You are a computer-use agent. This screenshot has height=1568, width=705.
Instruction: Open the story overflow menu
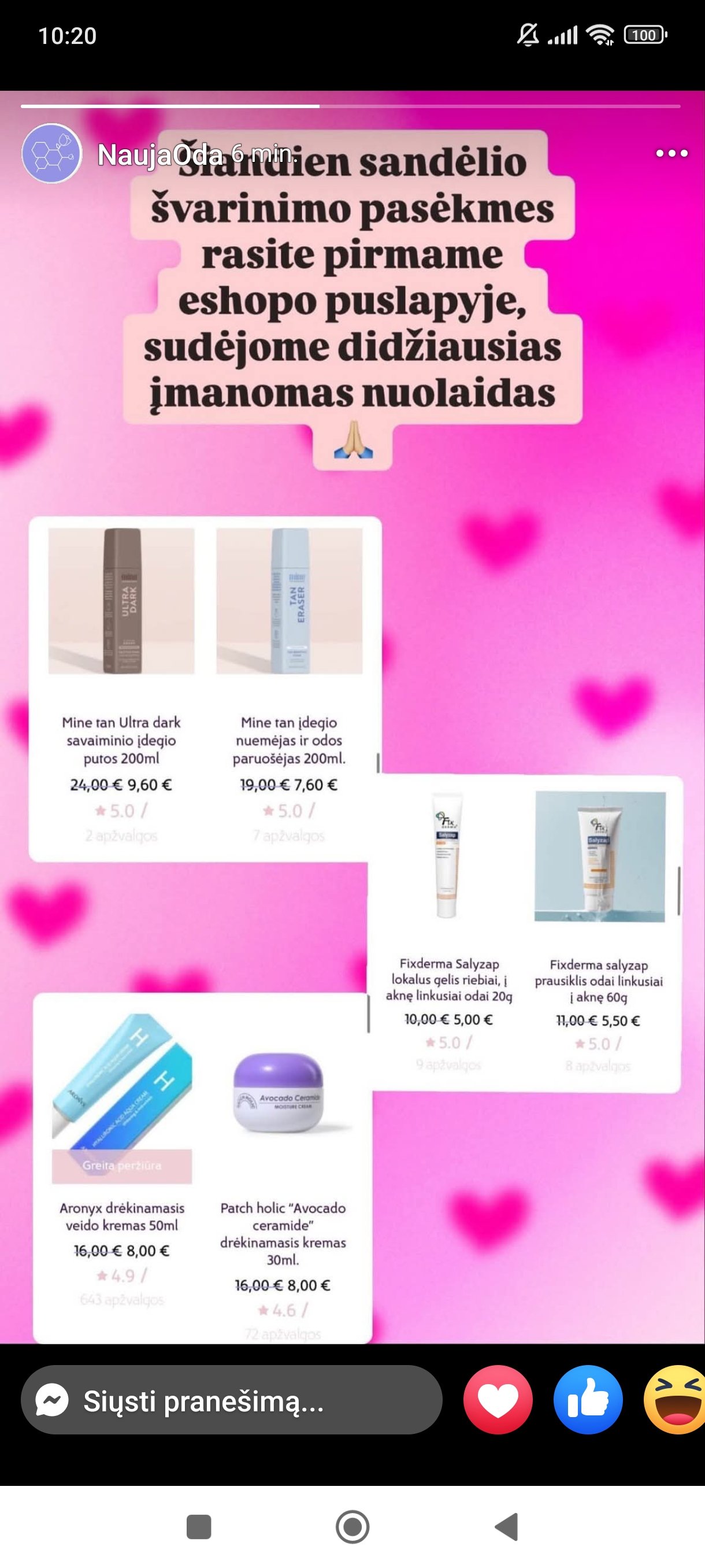(x=671, y=153)
